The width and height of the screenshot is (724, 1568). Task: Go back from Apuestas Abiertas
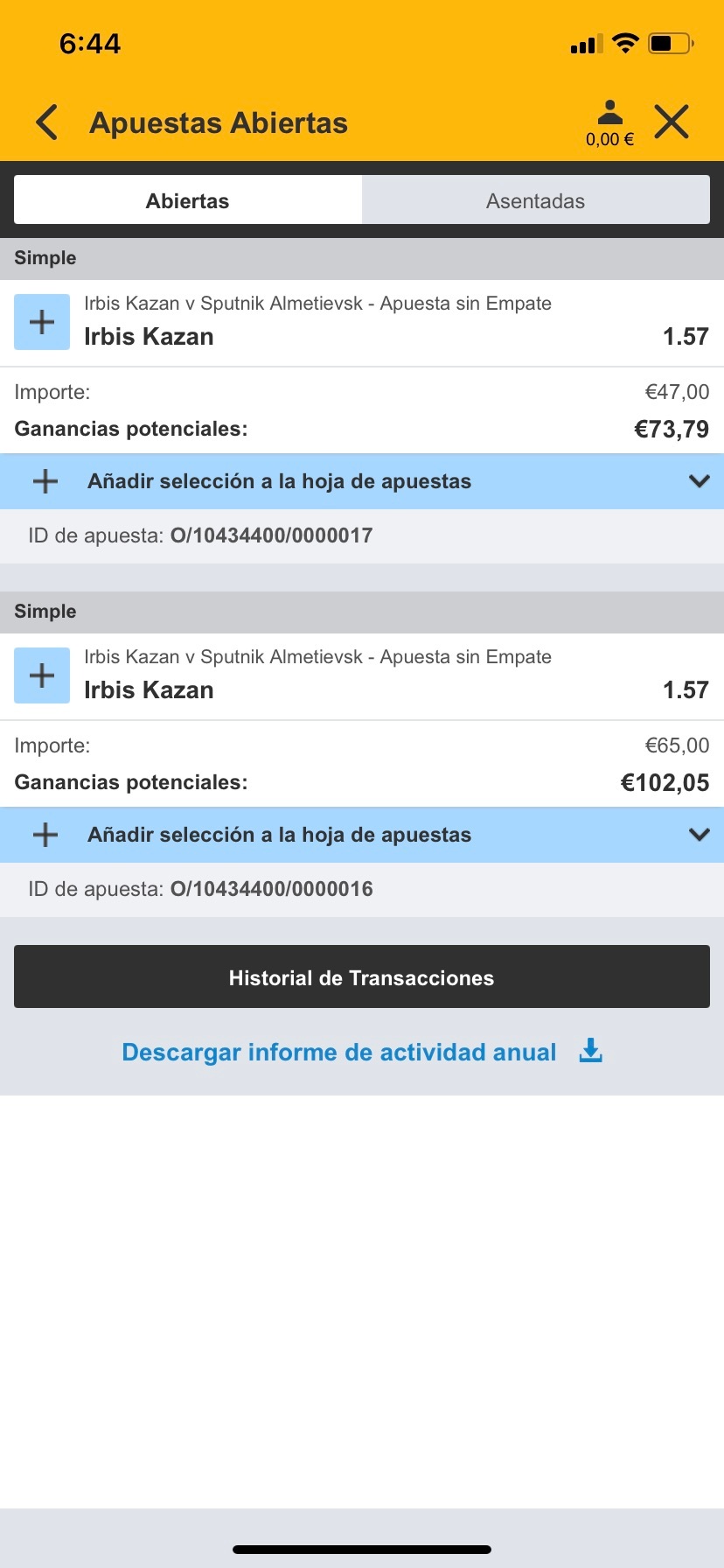pos(47,122)
